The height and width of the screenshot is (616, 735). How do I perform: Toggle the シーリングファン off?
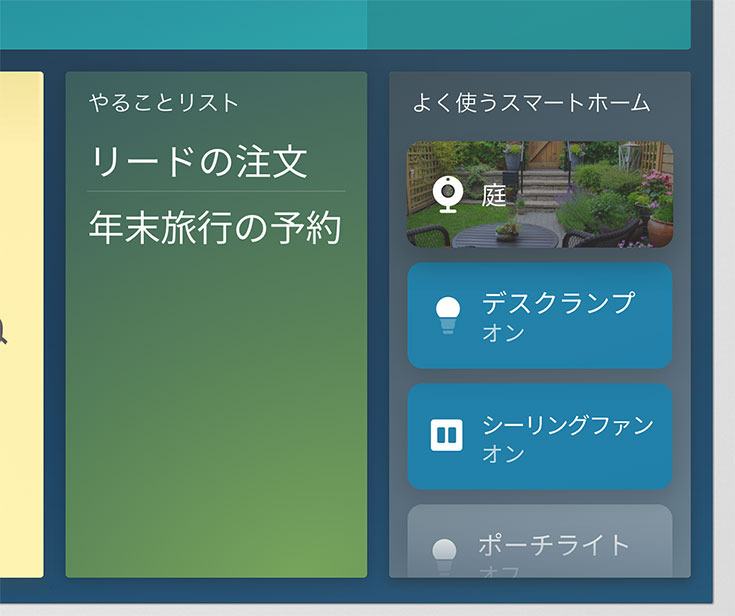pos(539,437)
